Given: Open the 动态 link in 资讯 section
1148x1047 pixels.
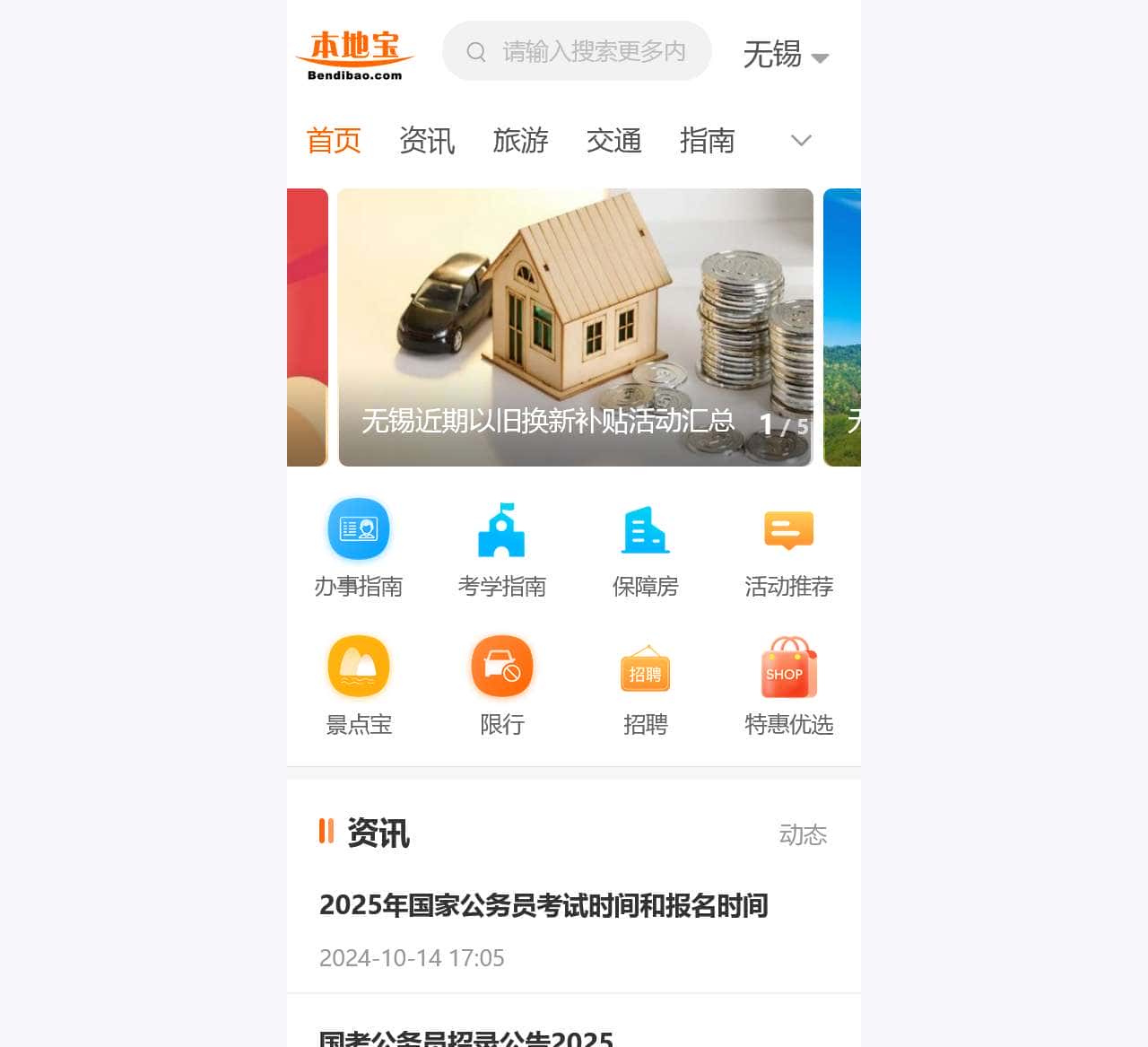Looking at the screenshot, I should click(x=803, y=835).
